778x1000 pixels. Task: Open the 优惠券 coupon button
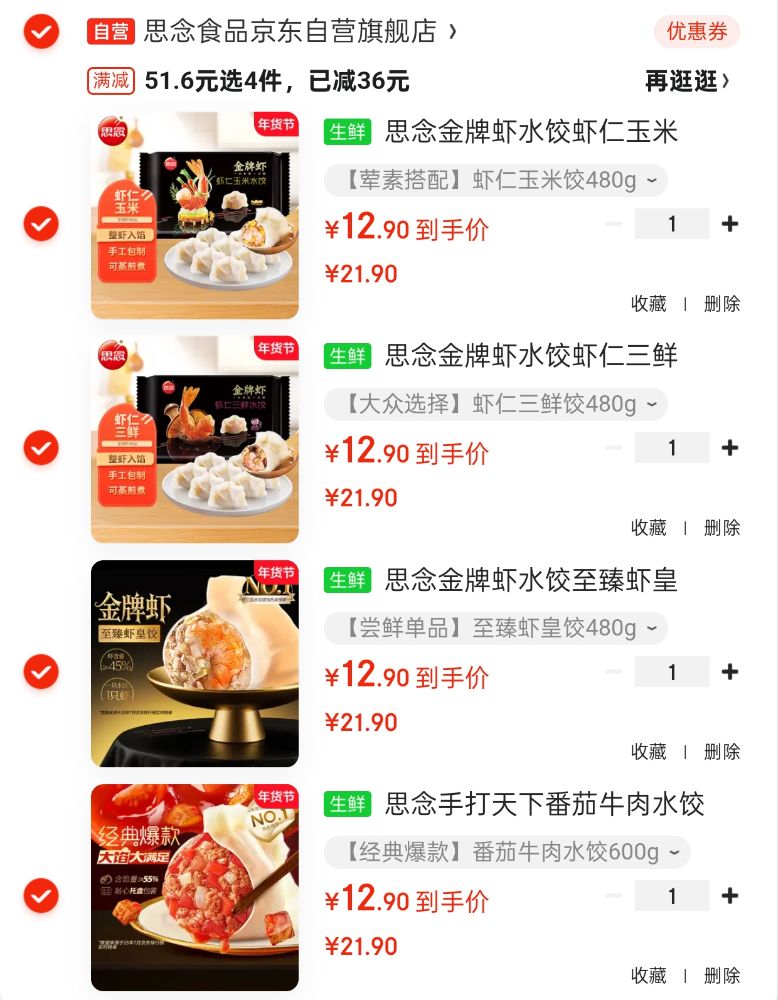[x=697, y=32]
